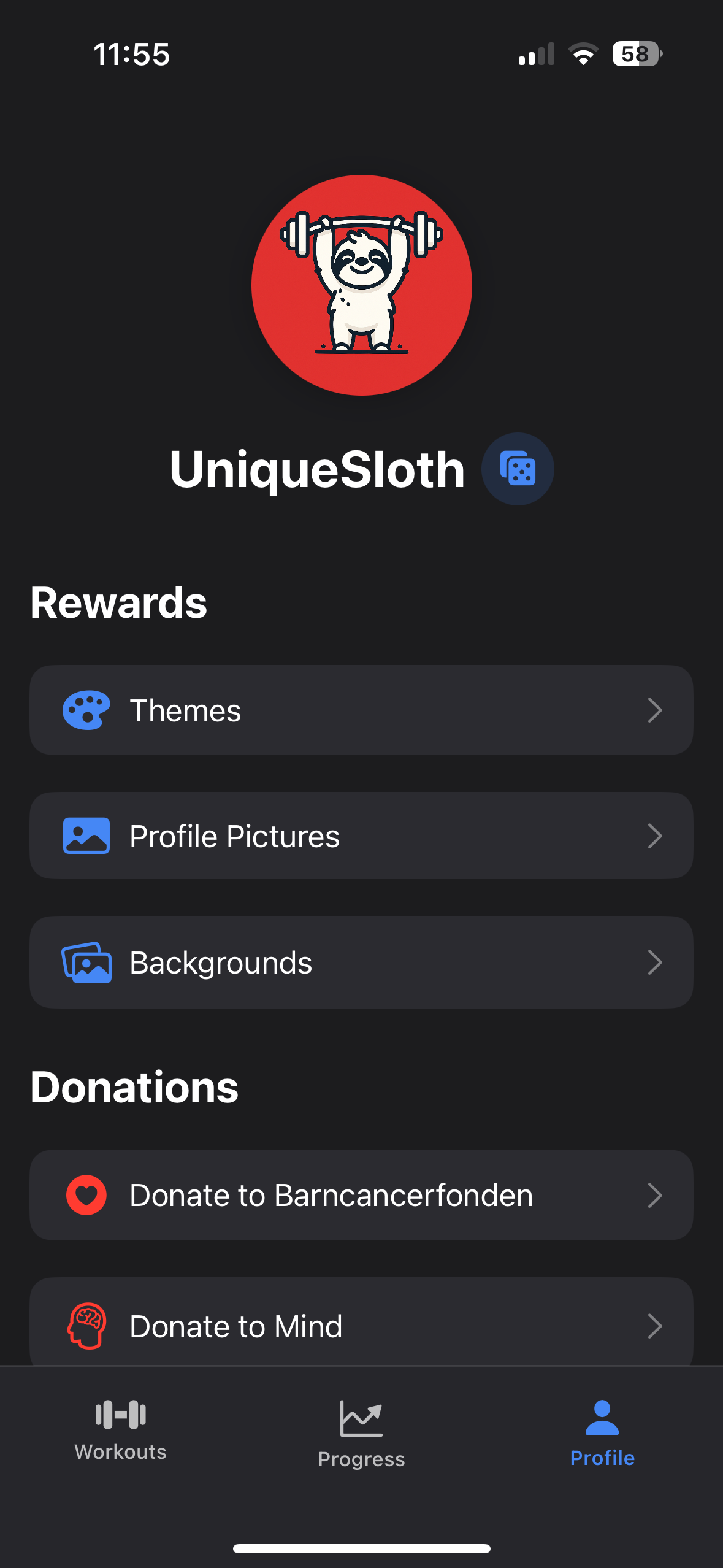Open Profile Pictures rewards
The height and width of the screenshot is (1568, 723).
pyautogui.click(x=361, y=836)
